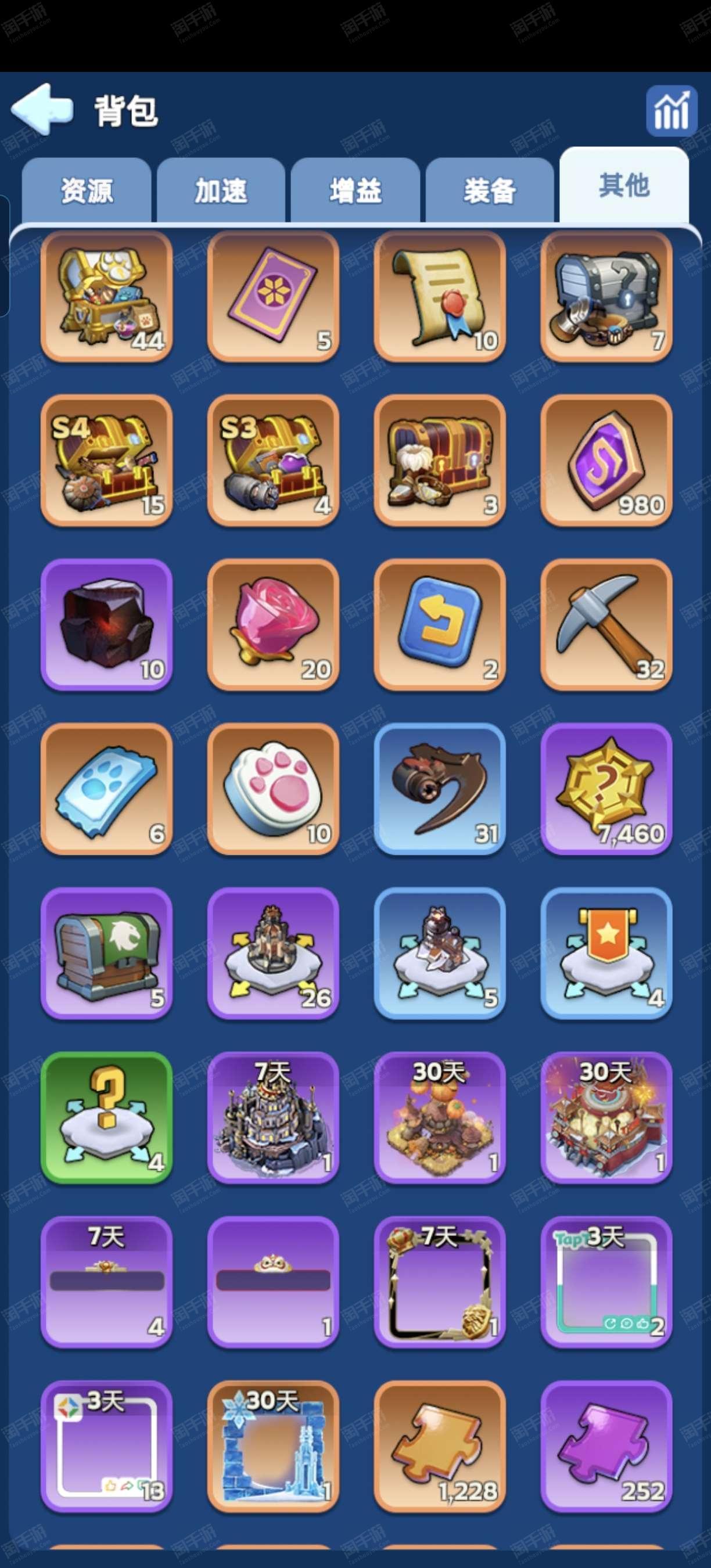Viewport: 711px width, 1568px height.
Task: Select the pink rose item
Action: pos(274,625)
